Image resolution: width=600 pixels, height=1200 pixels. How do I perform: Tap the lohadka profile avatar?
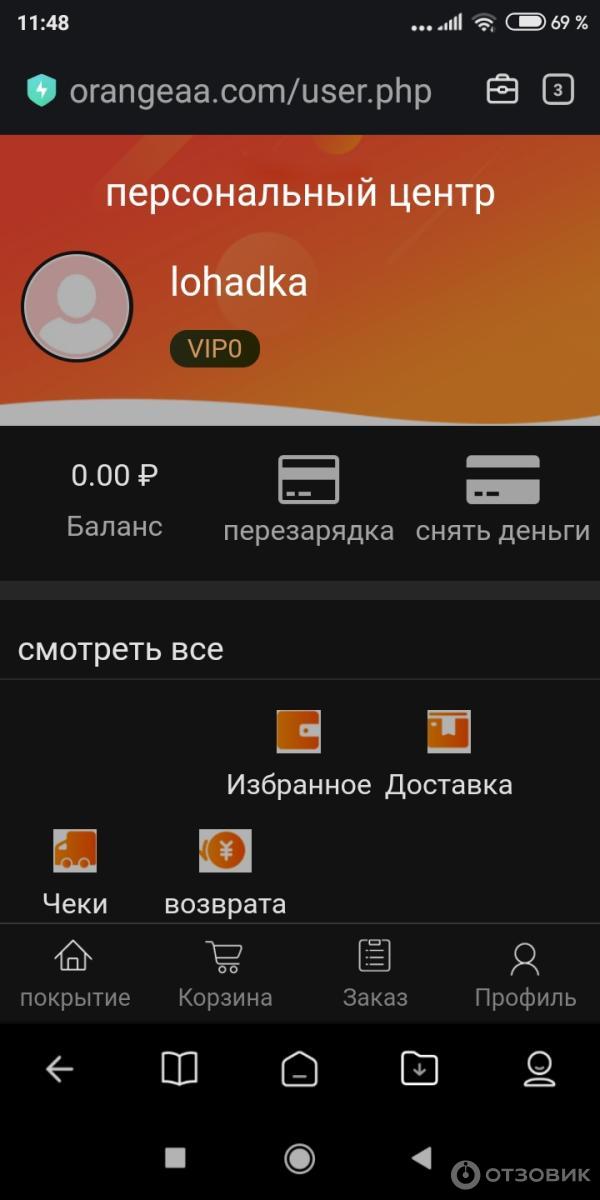(77, 306)
